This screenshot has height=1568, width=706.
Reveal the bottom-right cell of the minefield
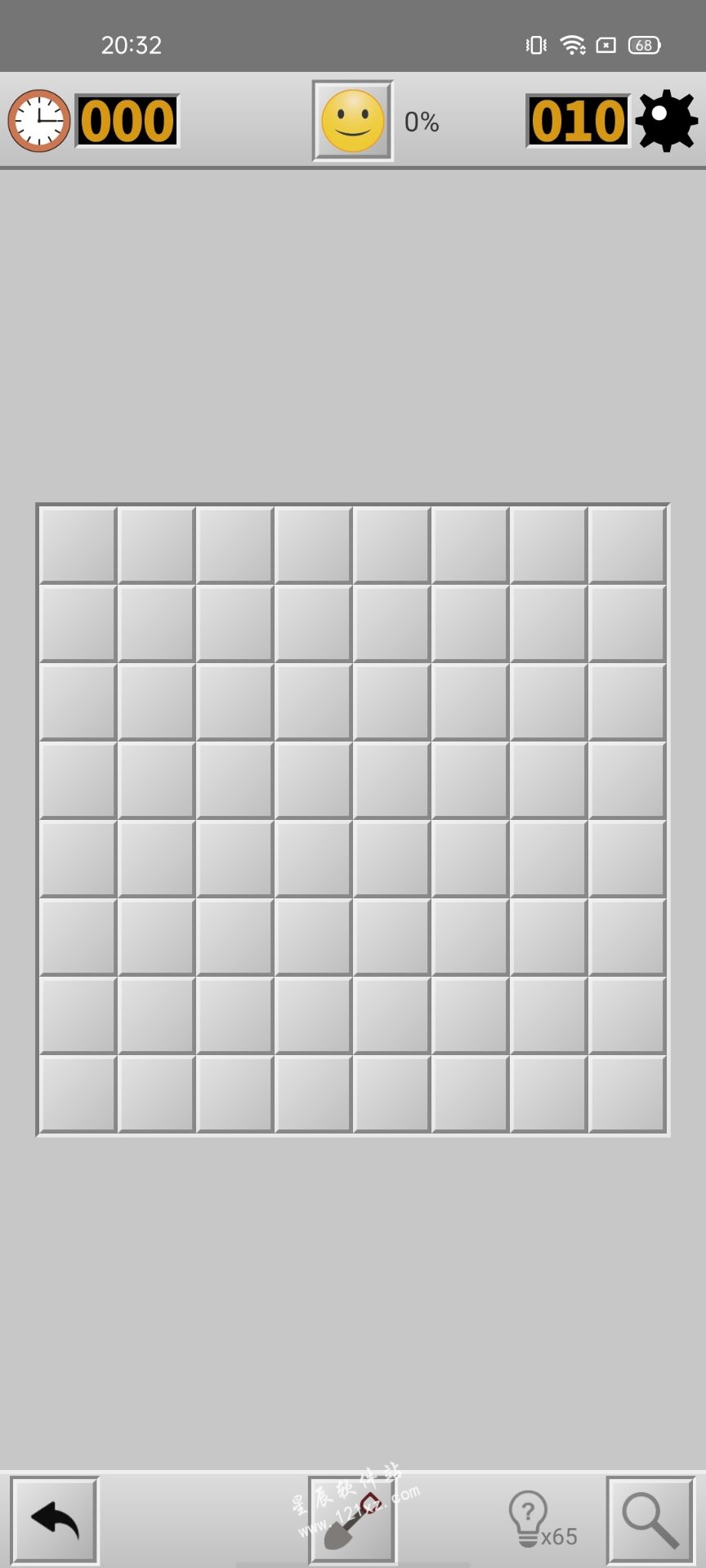(627, 1094)
